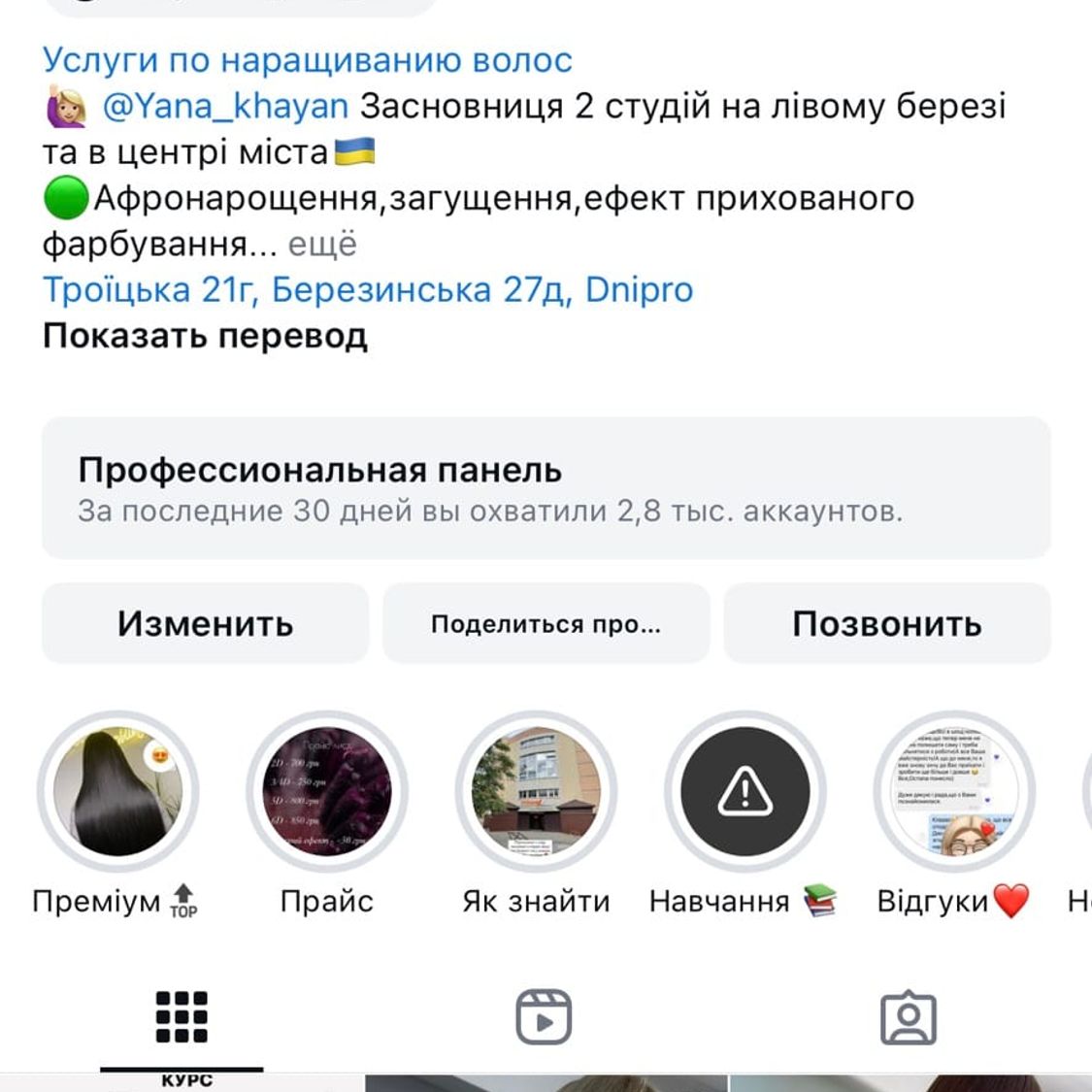
Task: Open the Як знайти highlight
Action: point(536,791)
